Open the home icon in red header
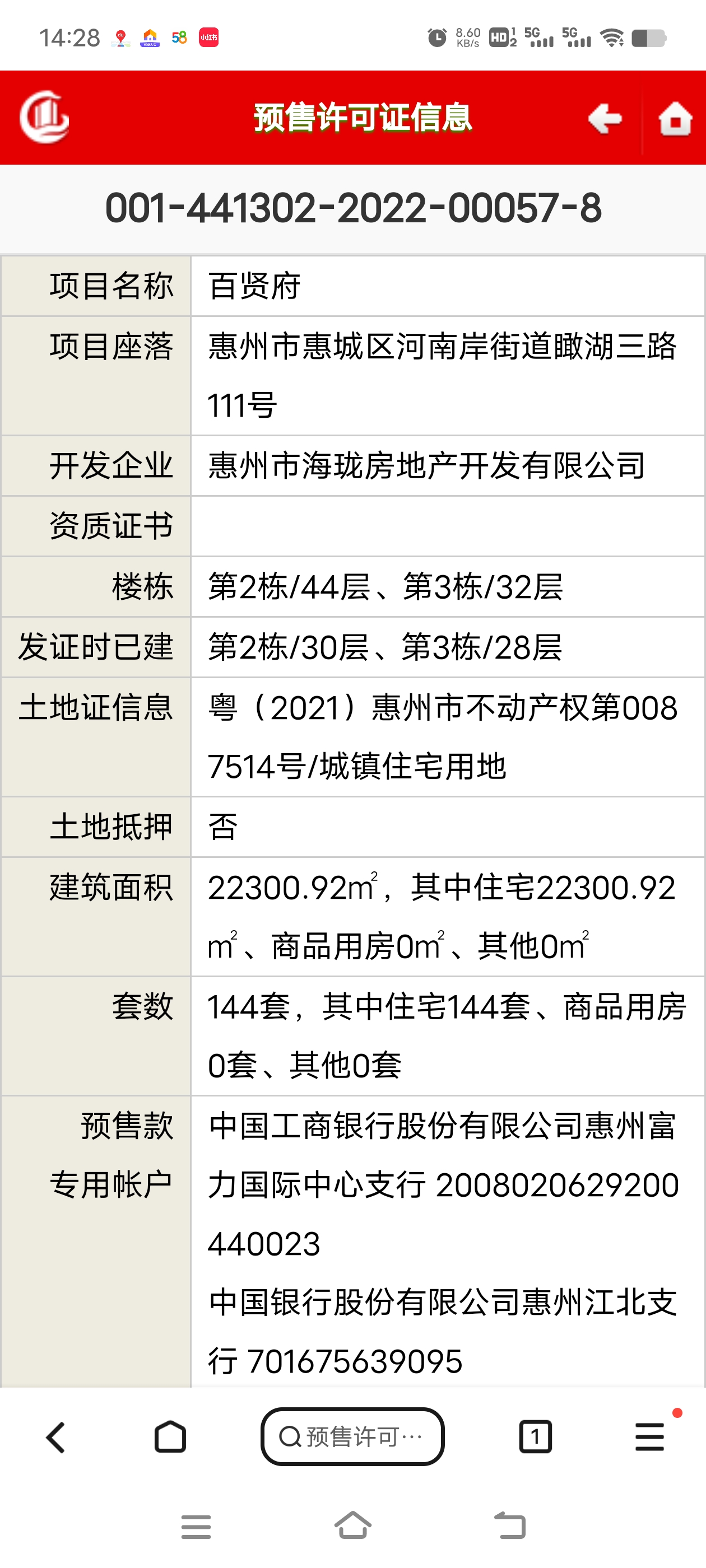This screenshot has width=706, height=1568. point(675,118)
